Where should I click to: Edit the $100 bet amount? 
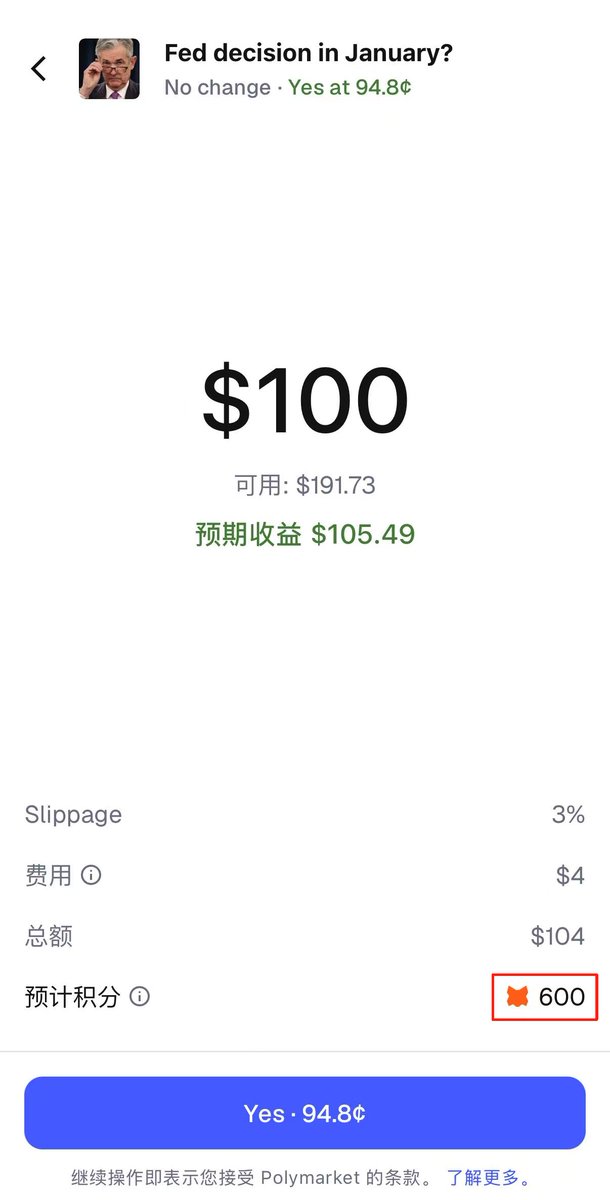tap(305, 399)
